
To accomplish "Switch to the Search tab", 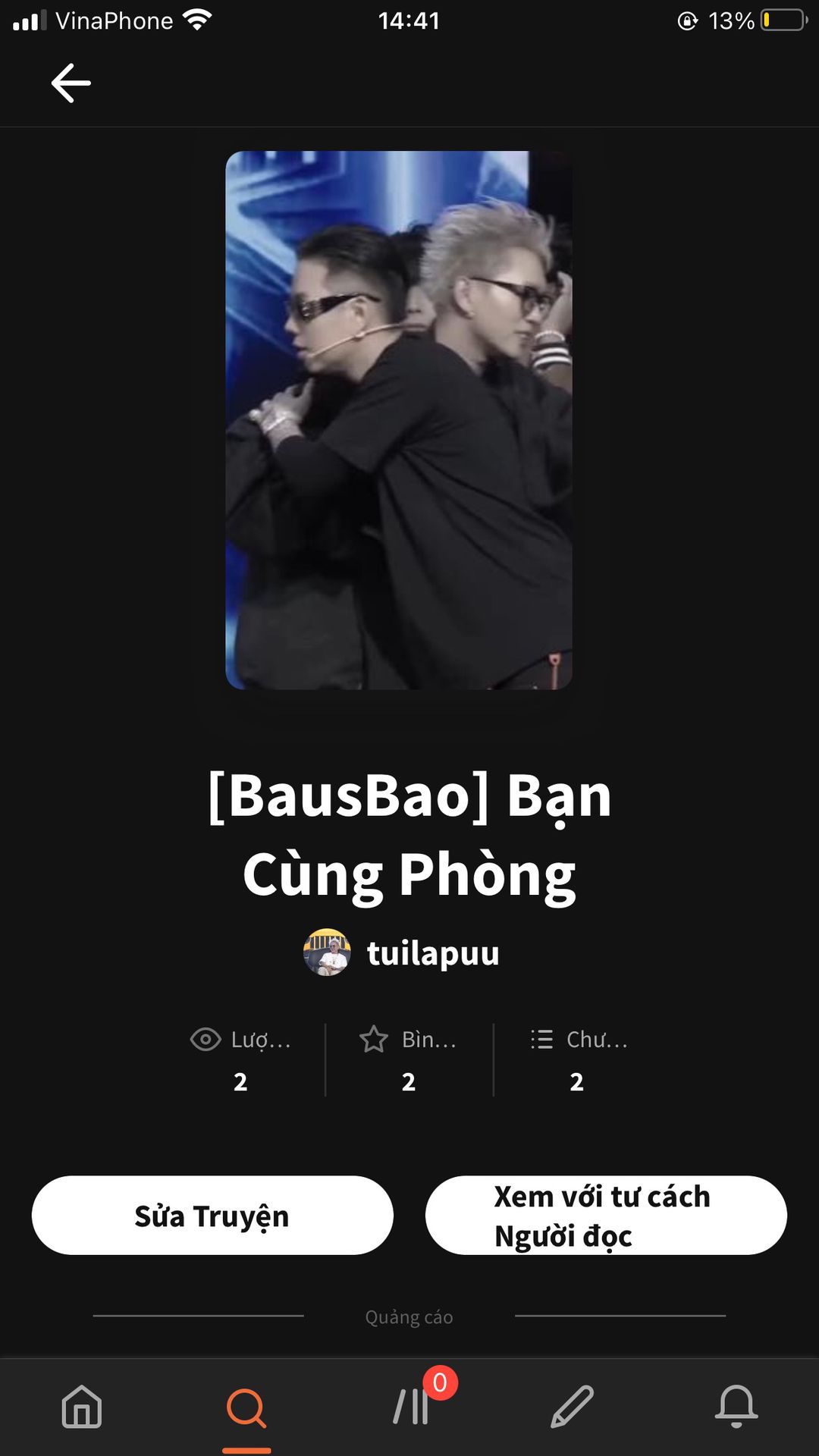I will (246, 1408).
